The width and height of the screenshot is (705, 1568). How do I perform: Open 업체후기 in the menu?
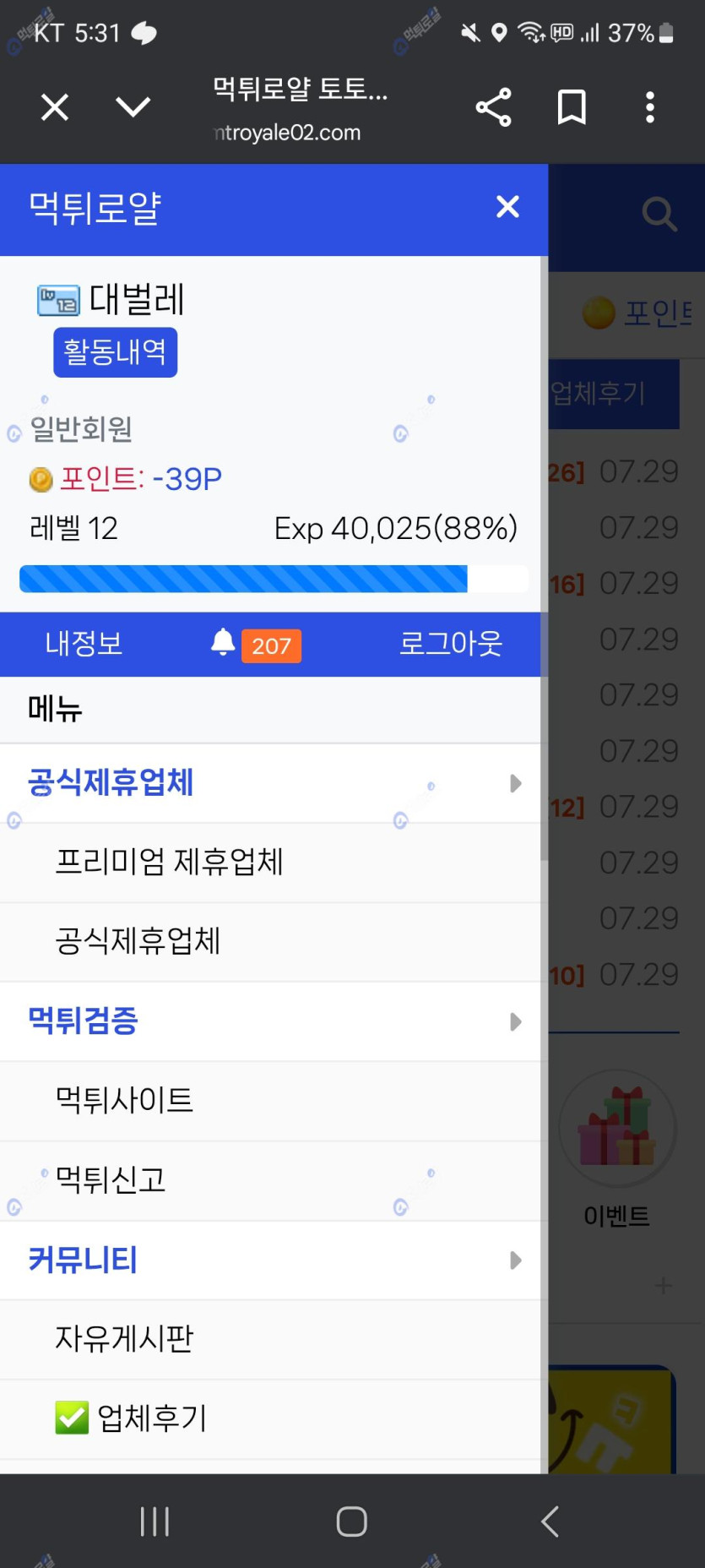(x=270, y=1418)
